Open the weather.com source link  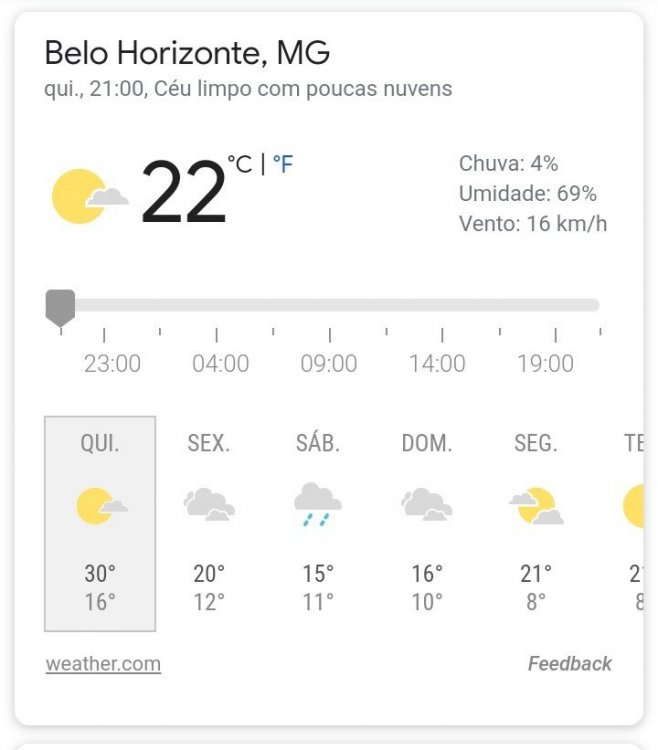point(103,664)
